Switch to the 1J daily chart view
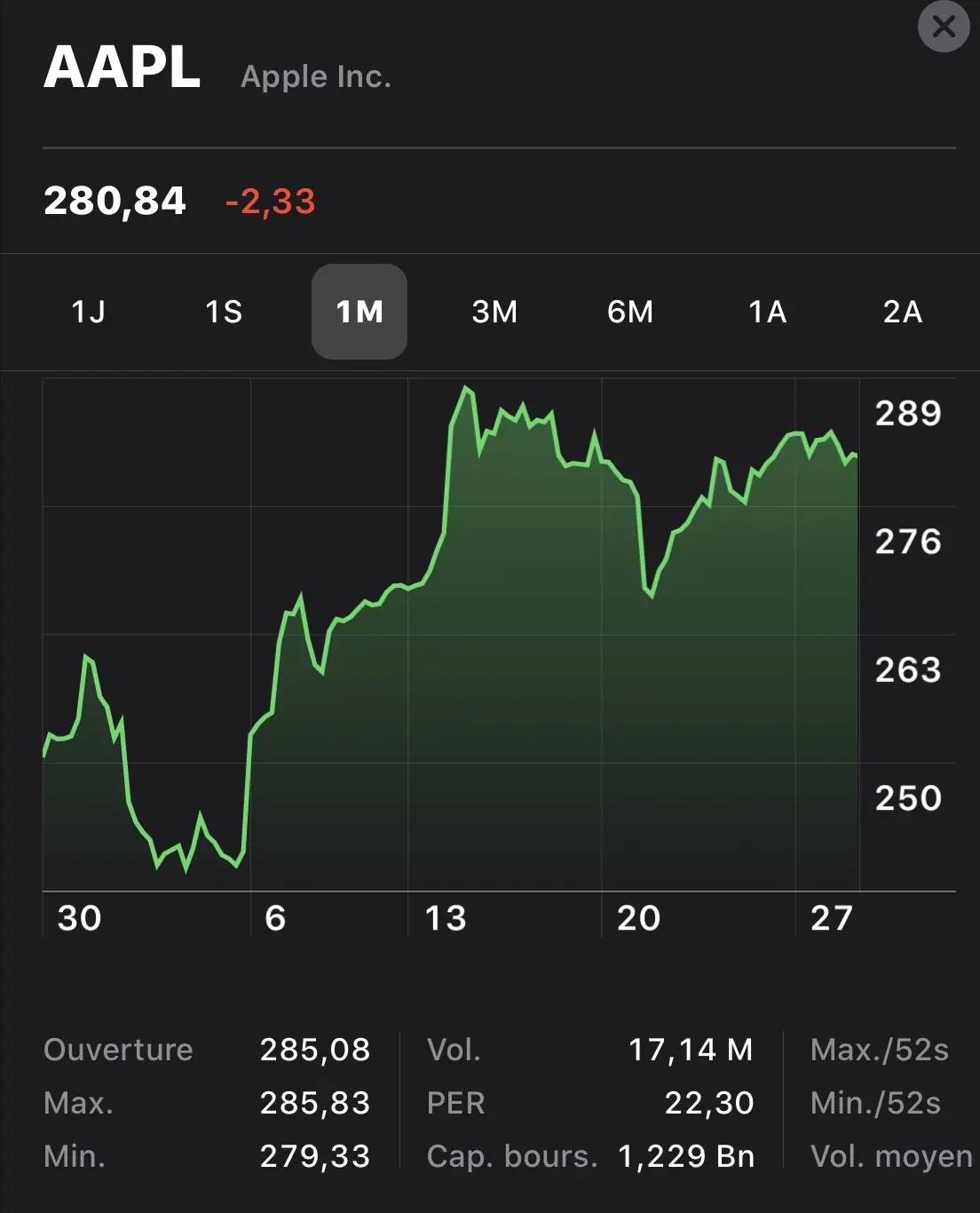Image resolution: width=980 pixels, height=1213 pixels. click(90, 312)
